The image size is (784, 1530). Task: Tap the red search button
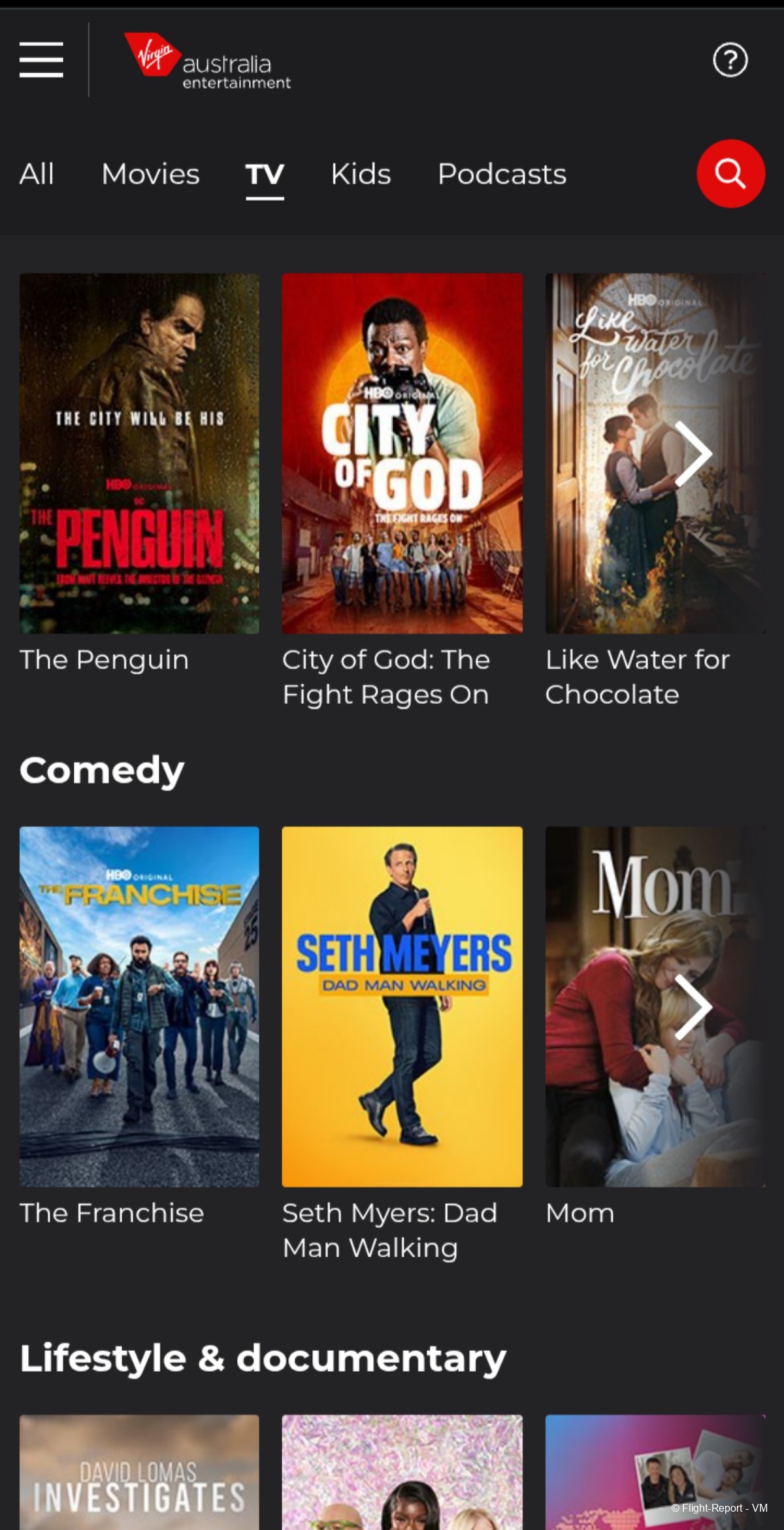point(730,174)
